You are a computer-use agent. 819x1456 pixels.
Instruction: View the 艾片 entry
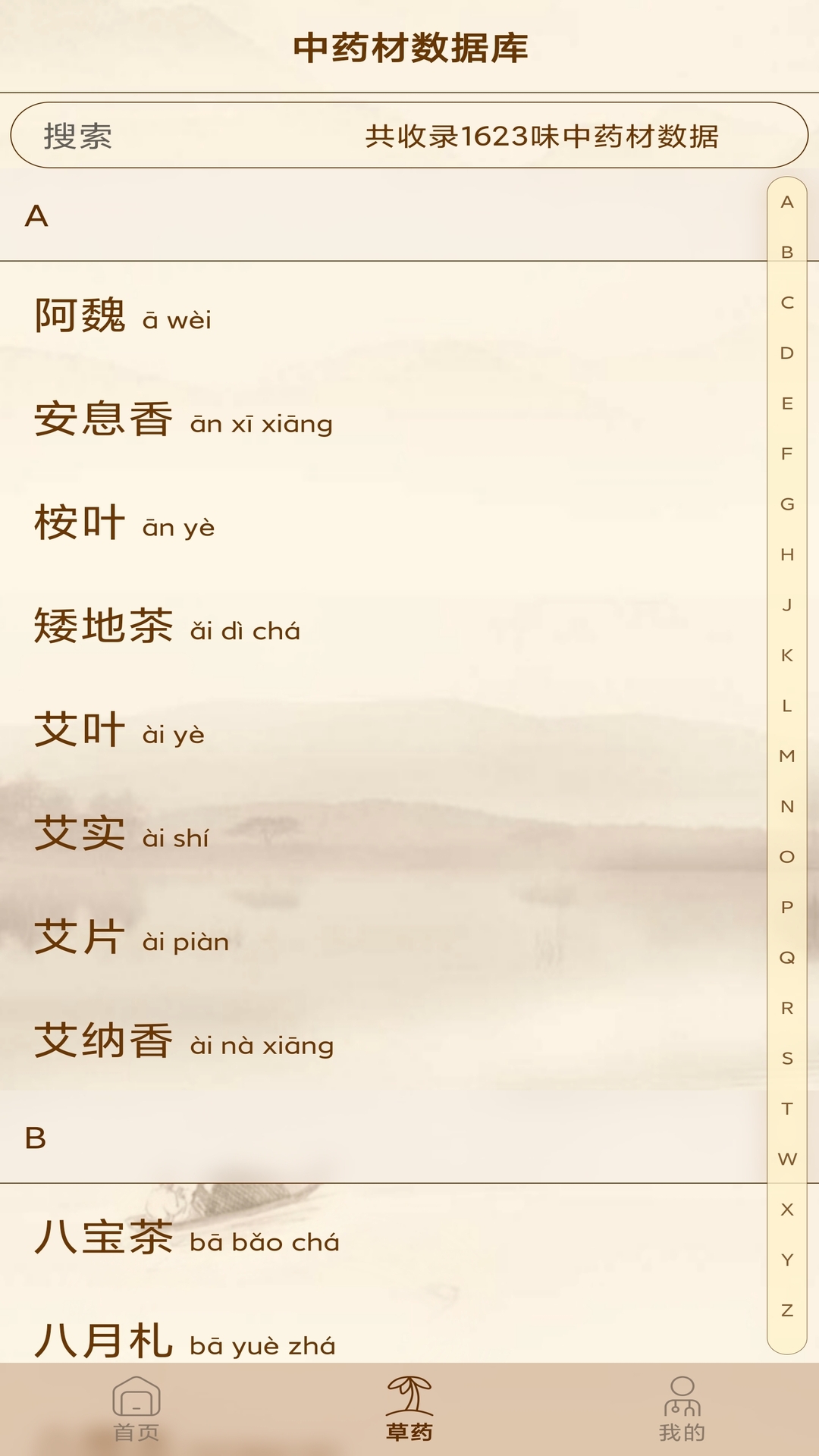(x=132, y=938)
